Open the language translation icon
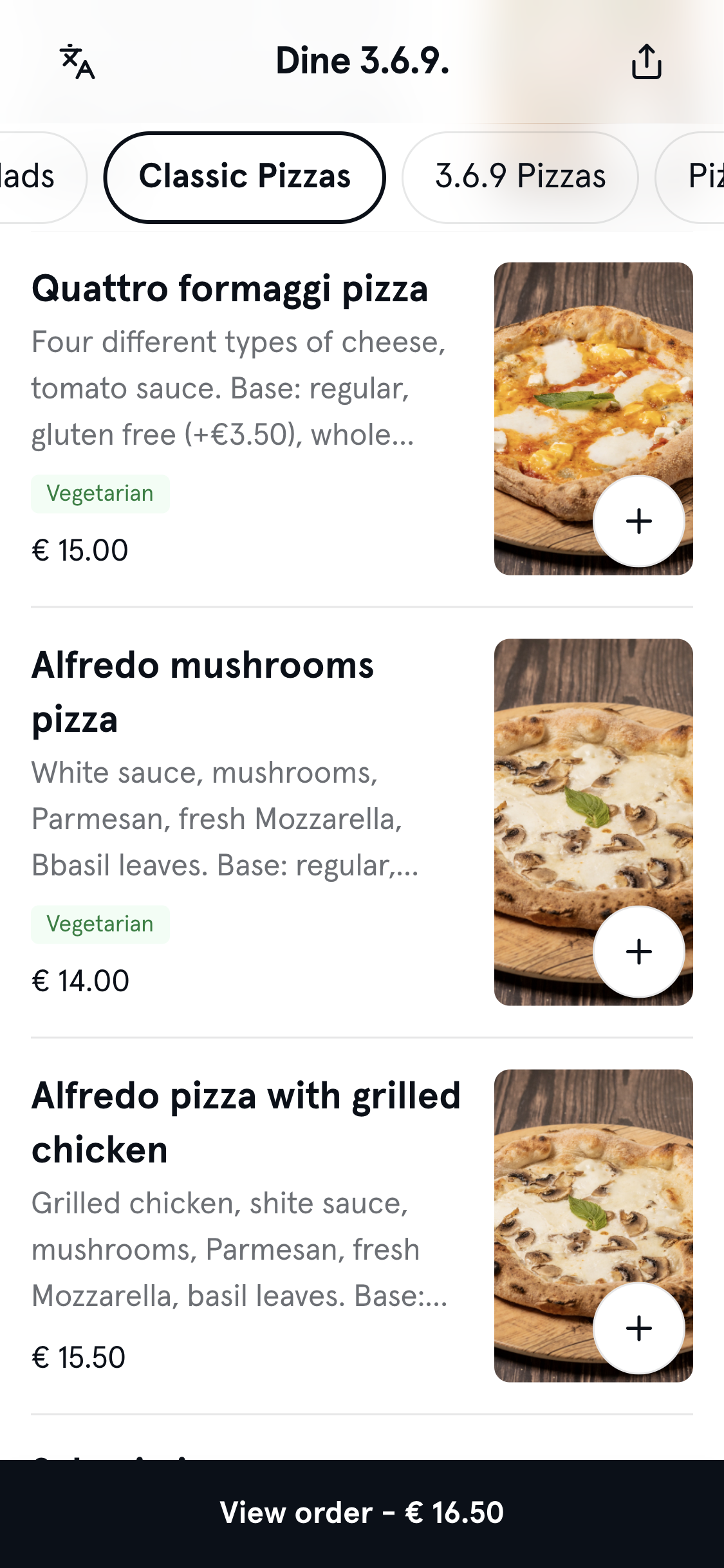The image size is (724, 1568). coord(77,62)
